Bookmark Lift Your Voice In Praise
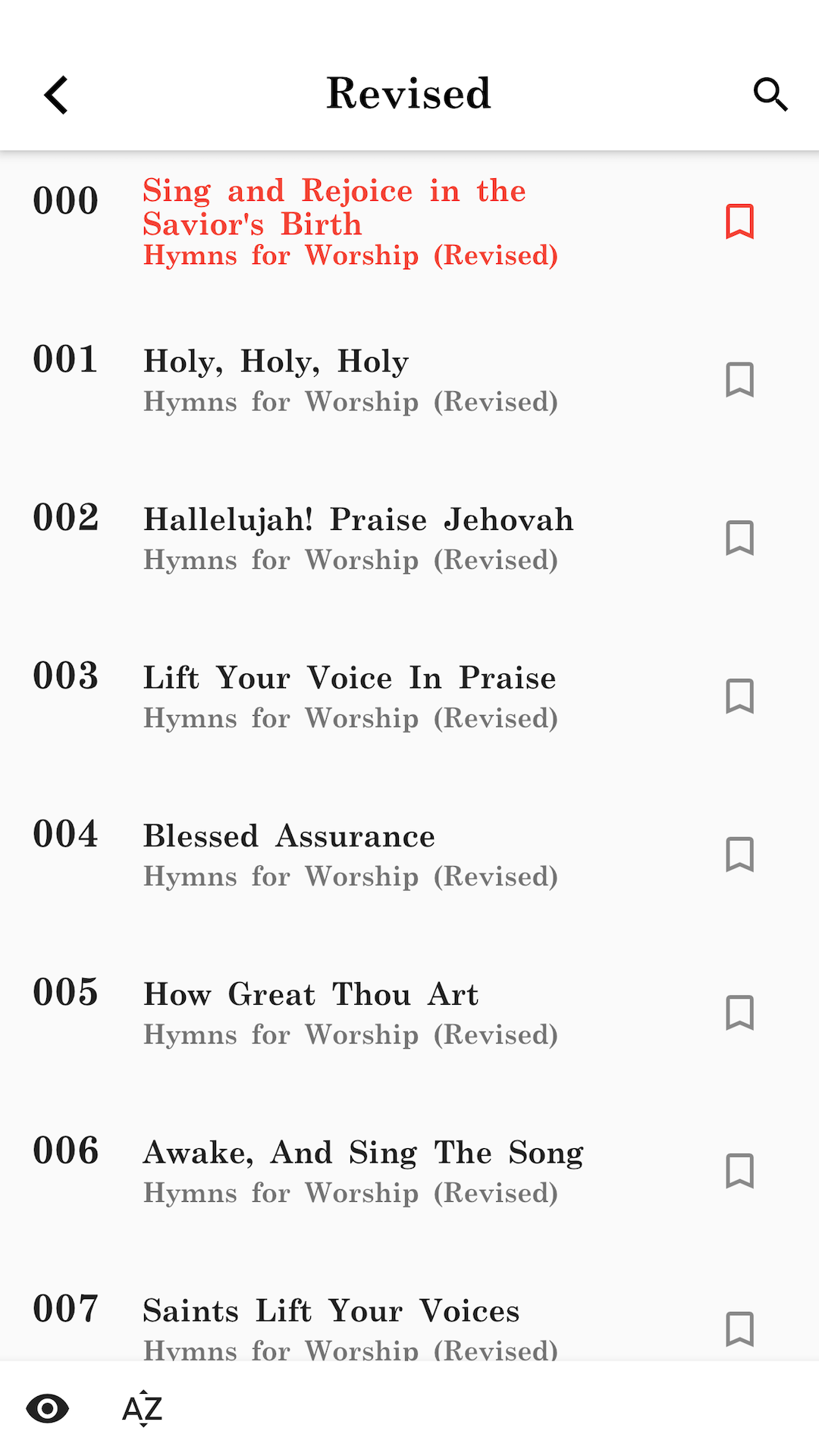The width and height of the screenshot is (819, 1456). (x=739, y=696)
